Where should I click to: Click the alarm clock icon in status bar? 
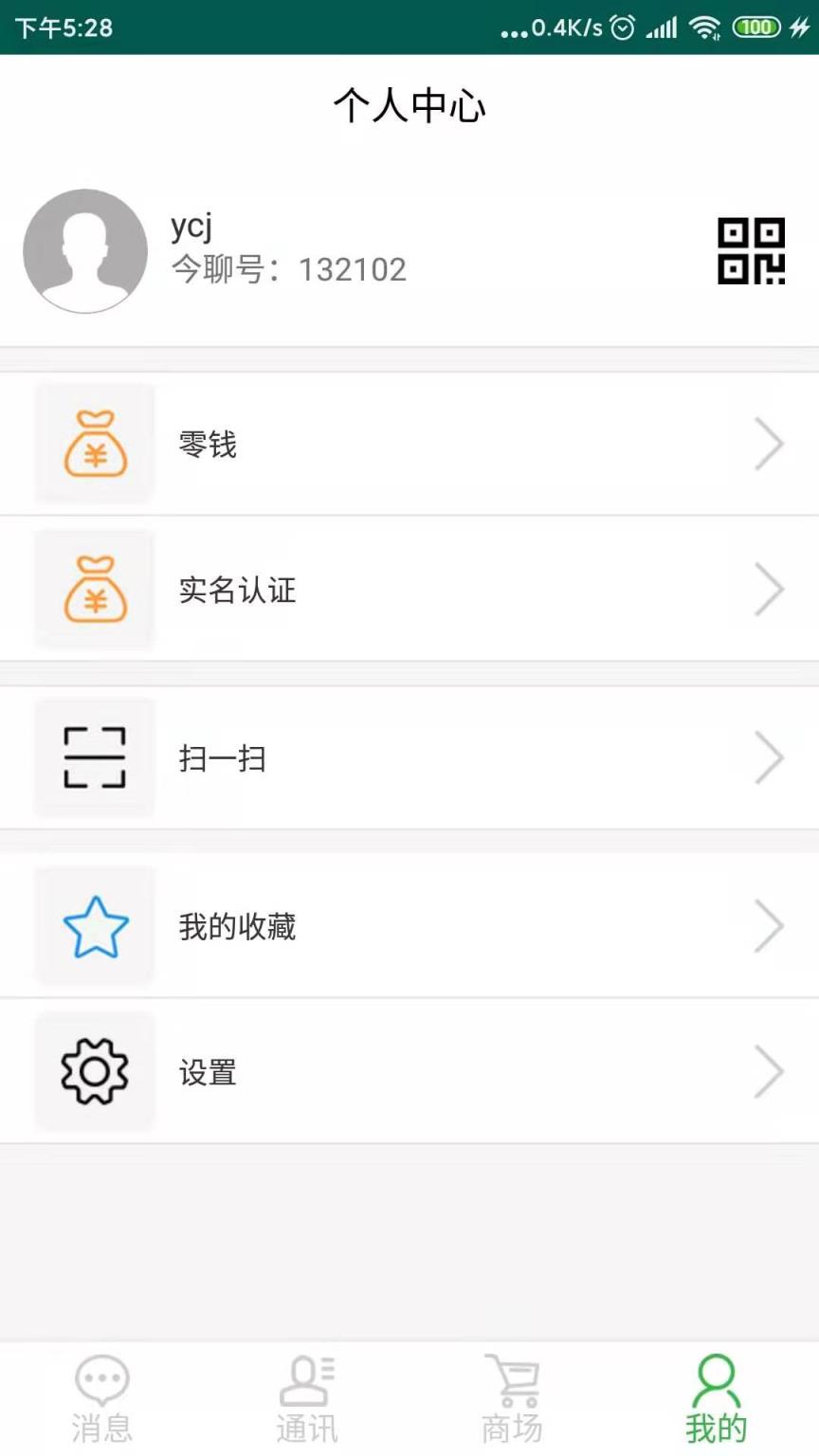[621, 27]
